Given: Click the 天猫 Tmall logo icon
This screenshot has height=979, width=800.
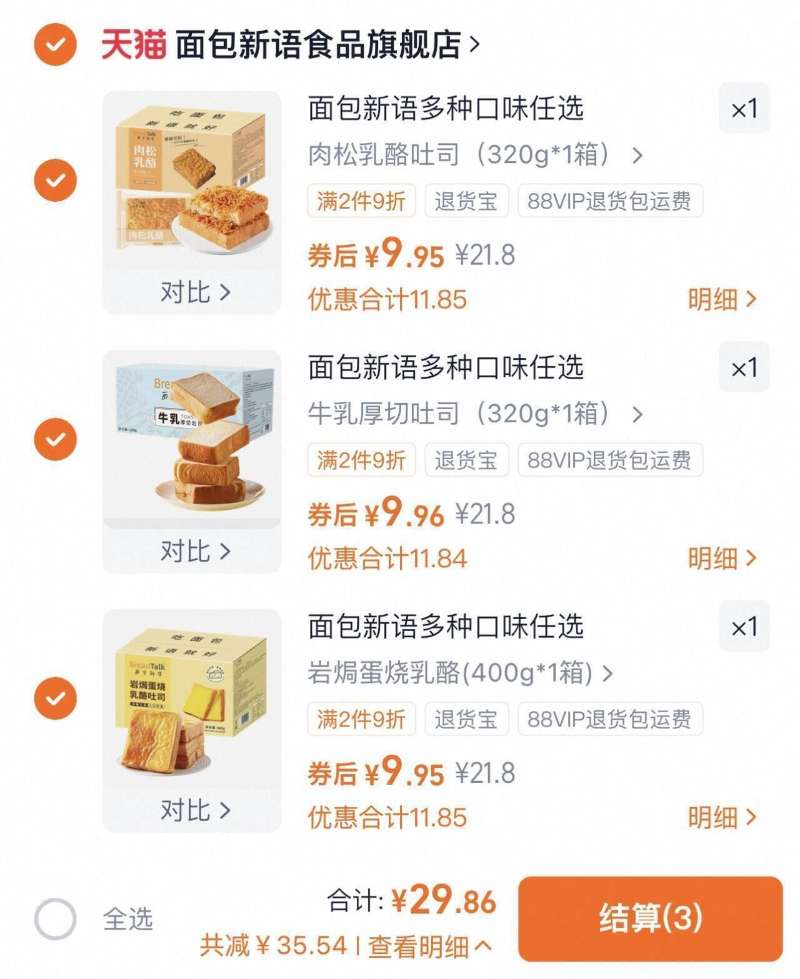Looking at the screenshot, I should pyautogui.click(x=132, y=43).
